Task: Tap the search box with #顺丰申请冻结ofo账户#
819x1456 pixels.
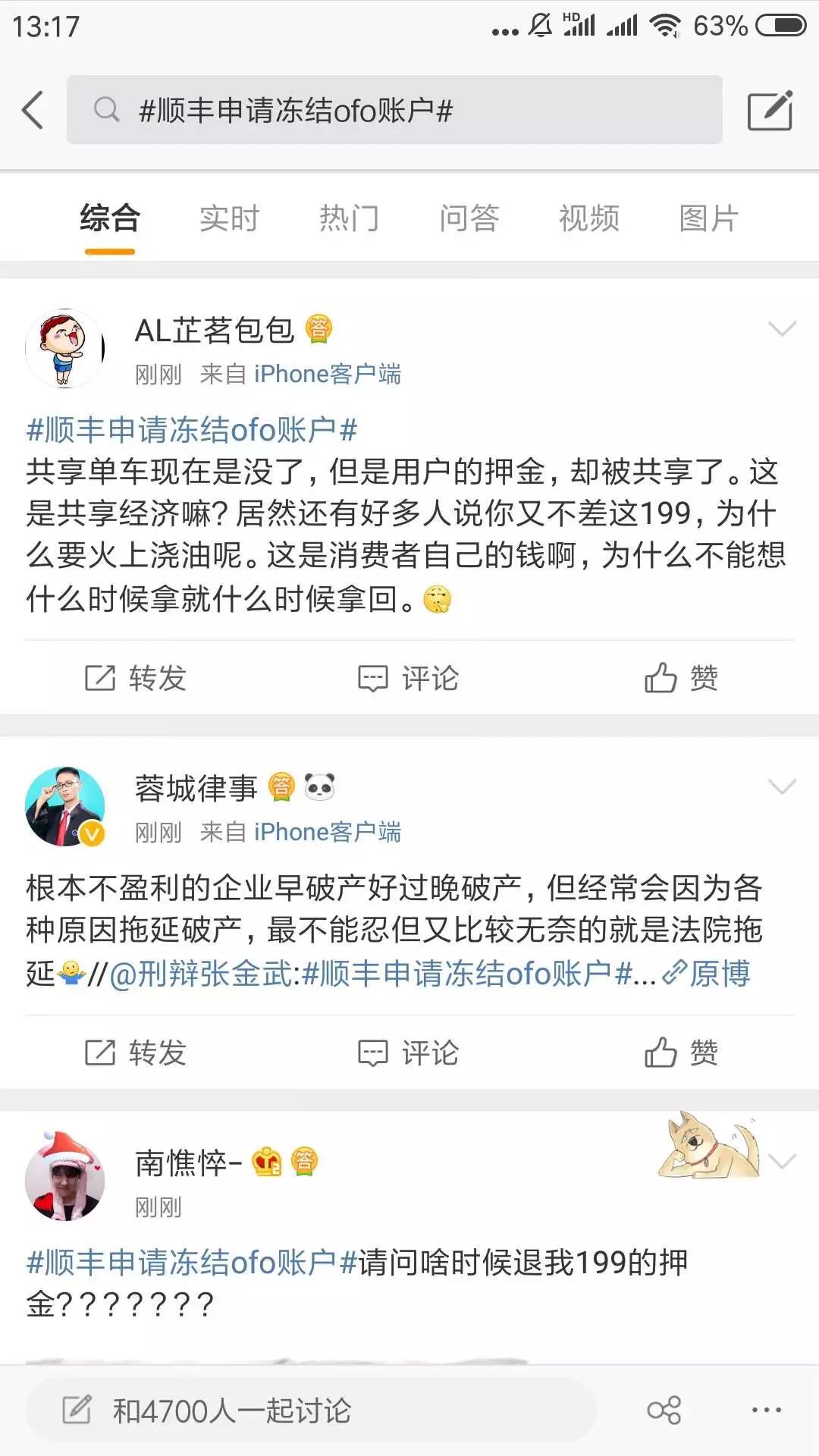Action: 394,111
